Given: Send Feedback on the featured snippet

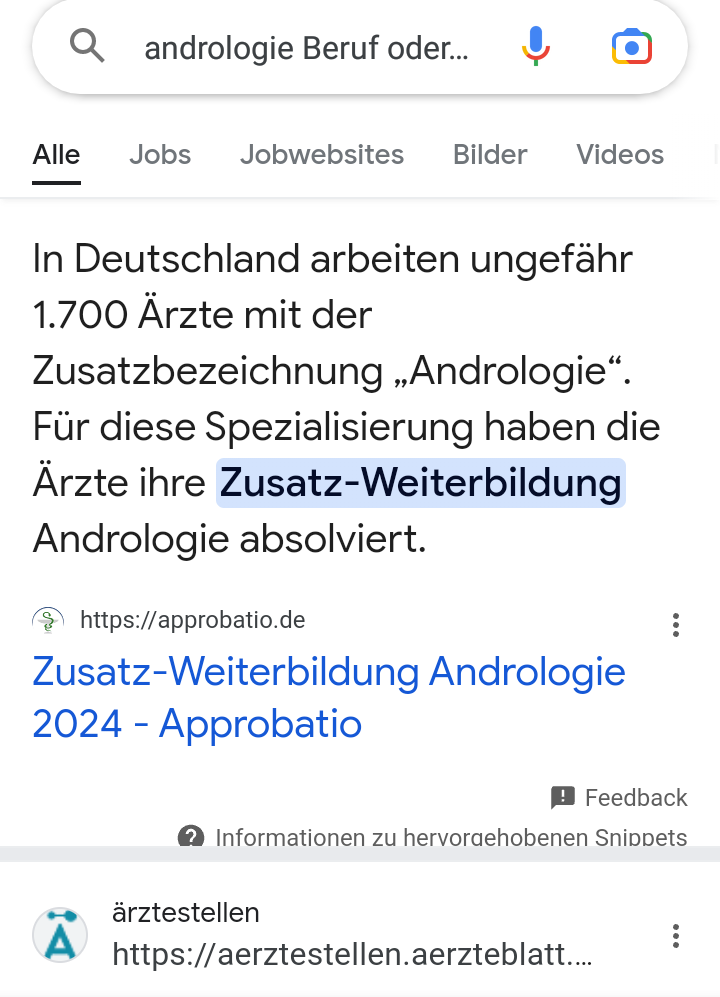Looking at the screenshot, I should point(620,797).
